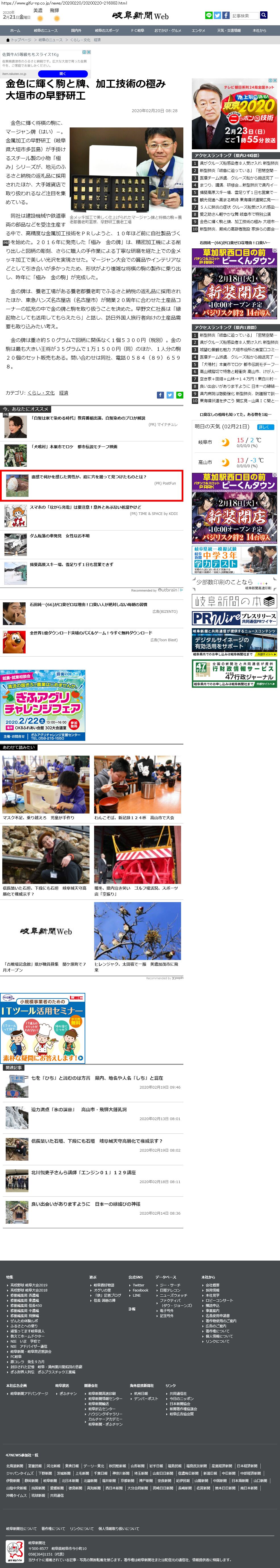Tap the 詳しく weather details button
Image resolution: width=280 pixels, height=1568 pixels.
(263, 427)
